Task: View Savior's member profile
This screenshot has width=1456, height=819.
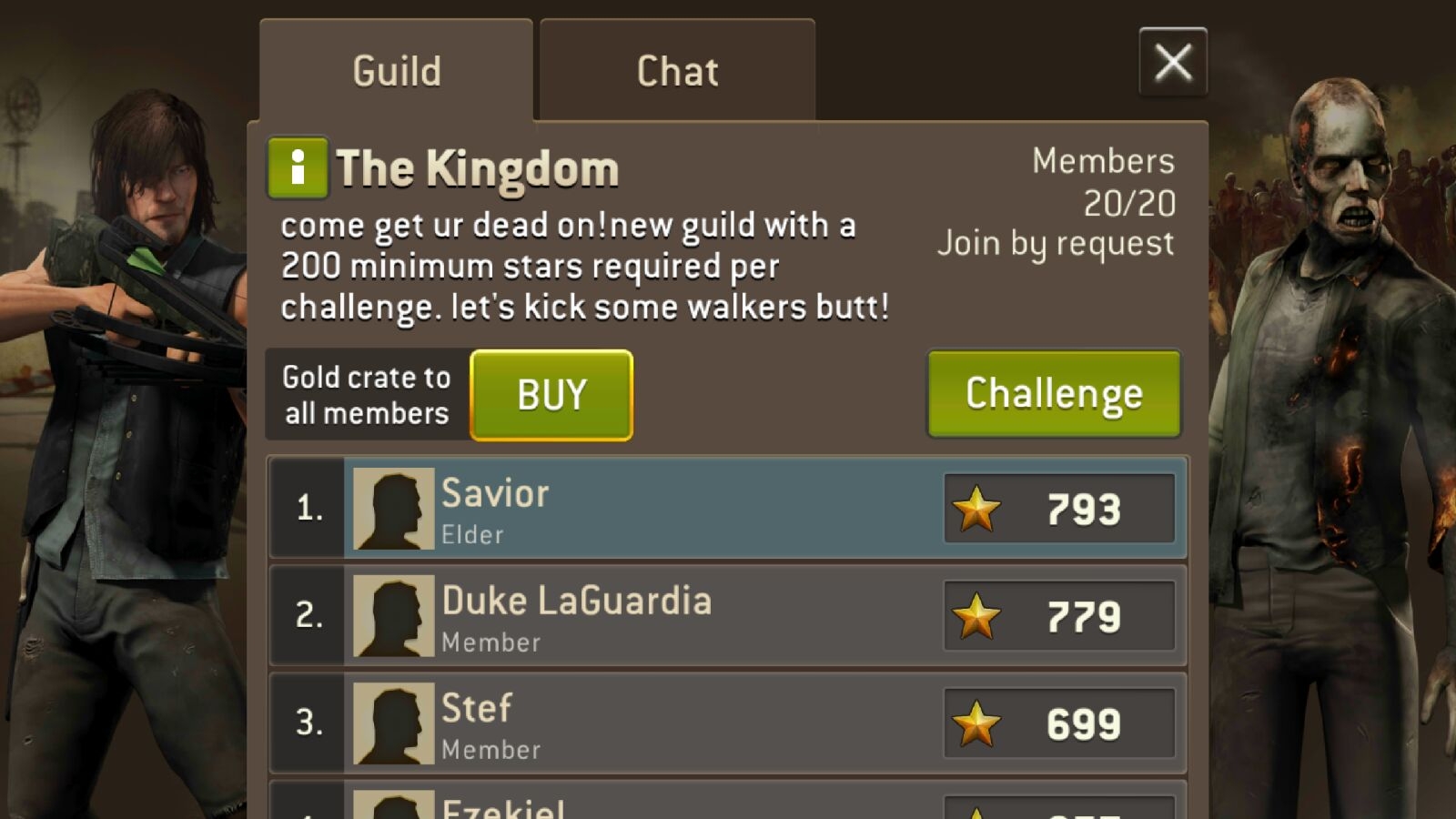Action: (x=637, y=508)
